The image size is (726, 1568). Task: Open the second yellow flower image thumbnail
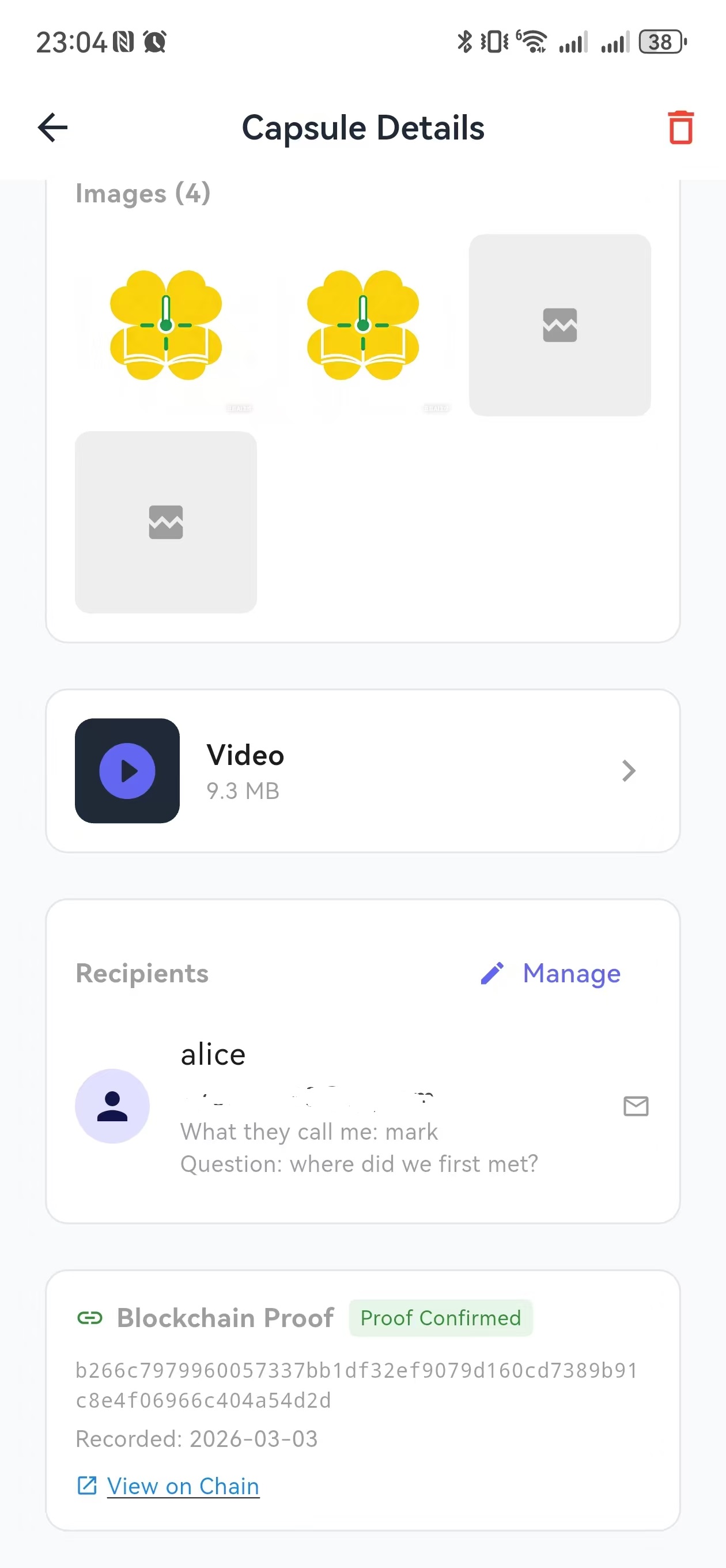pyautogui.click(x=364, y=326)
